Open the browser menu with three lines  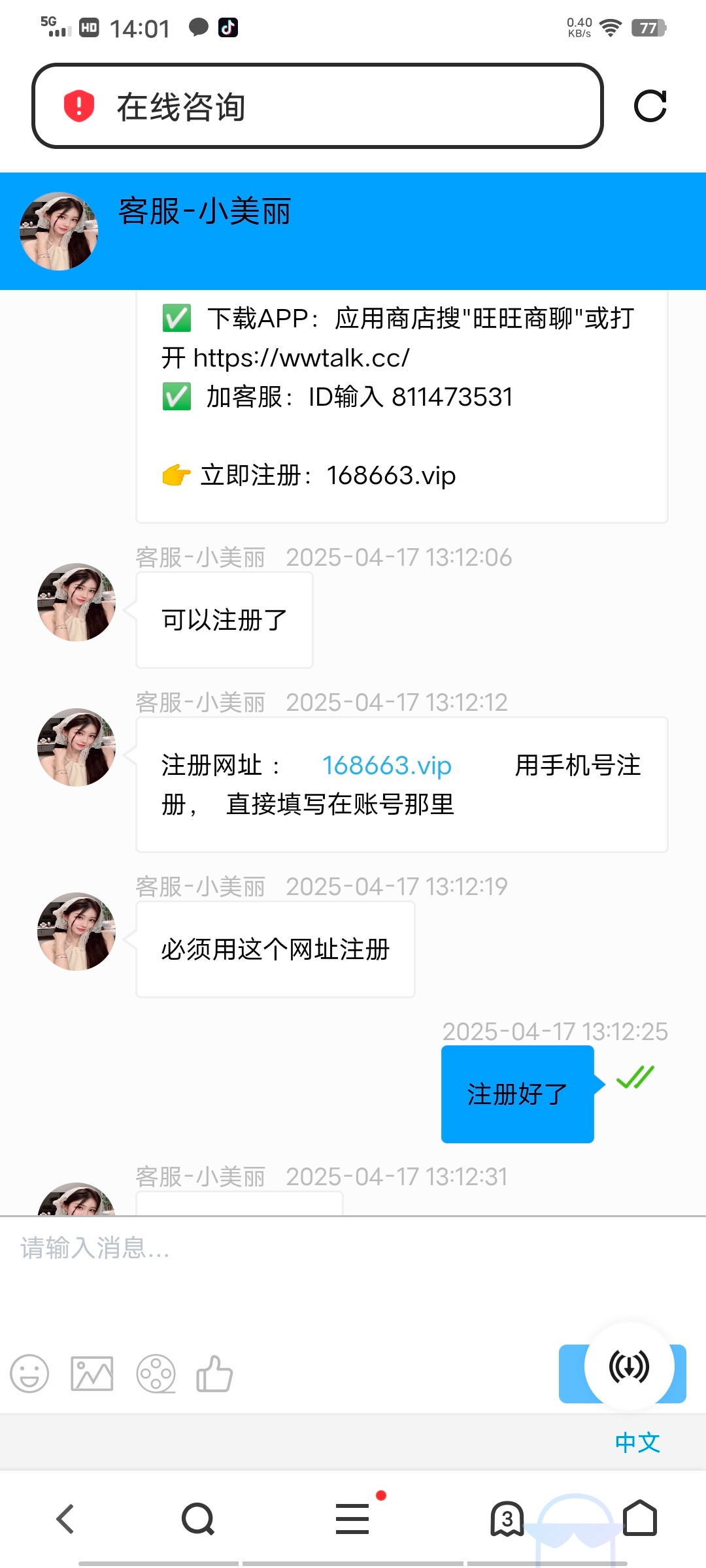(353, 1518)
